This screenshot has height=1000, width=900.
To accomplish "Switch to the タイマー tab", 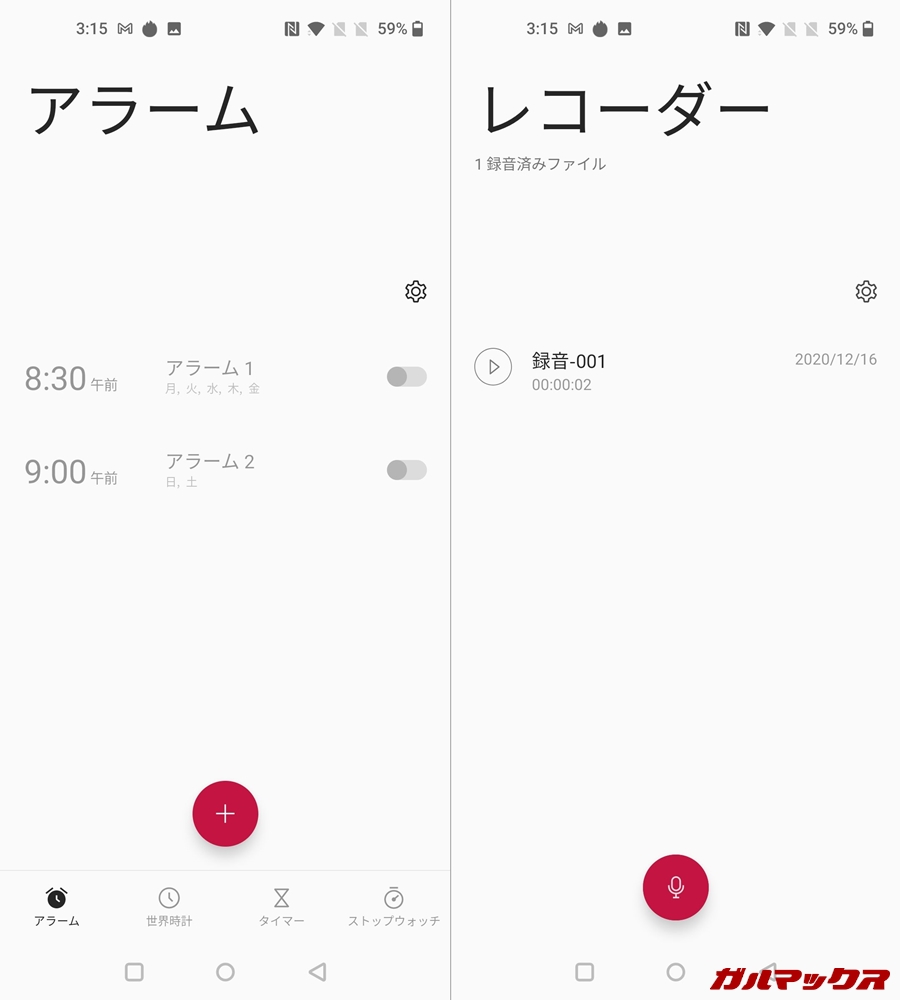I will tap(281, 906).
